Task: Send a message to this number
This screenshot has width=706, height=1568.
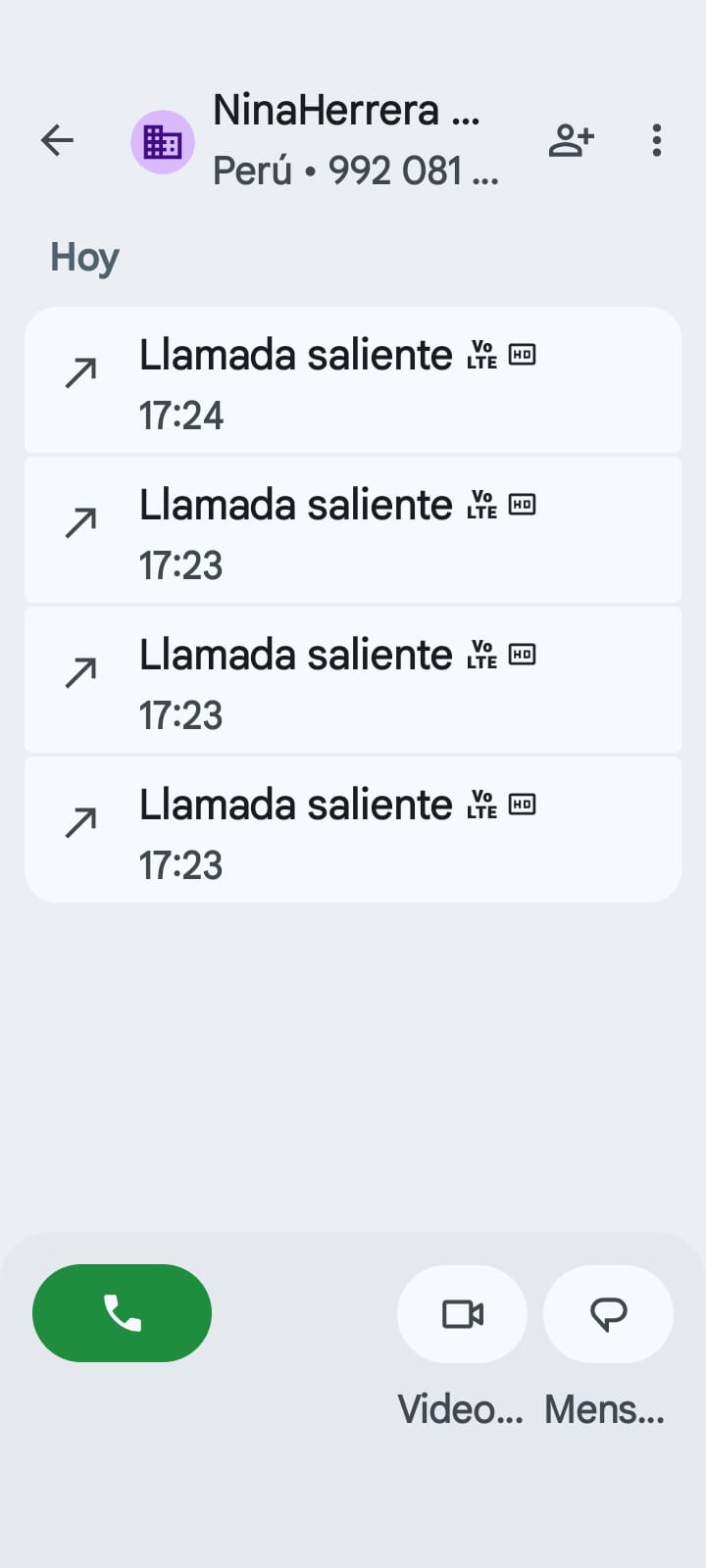Action: (608, 1314)
